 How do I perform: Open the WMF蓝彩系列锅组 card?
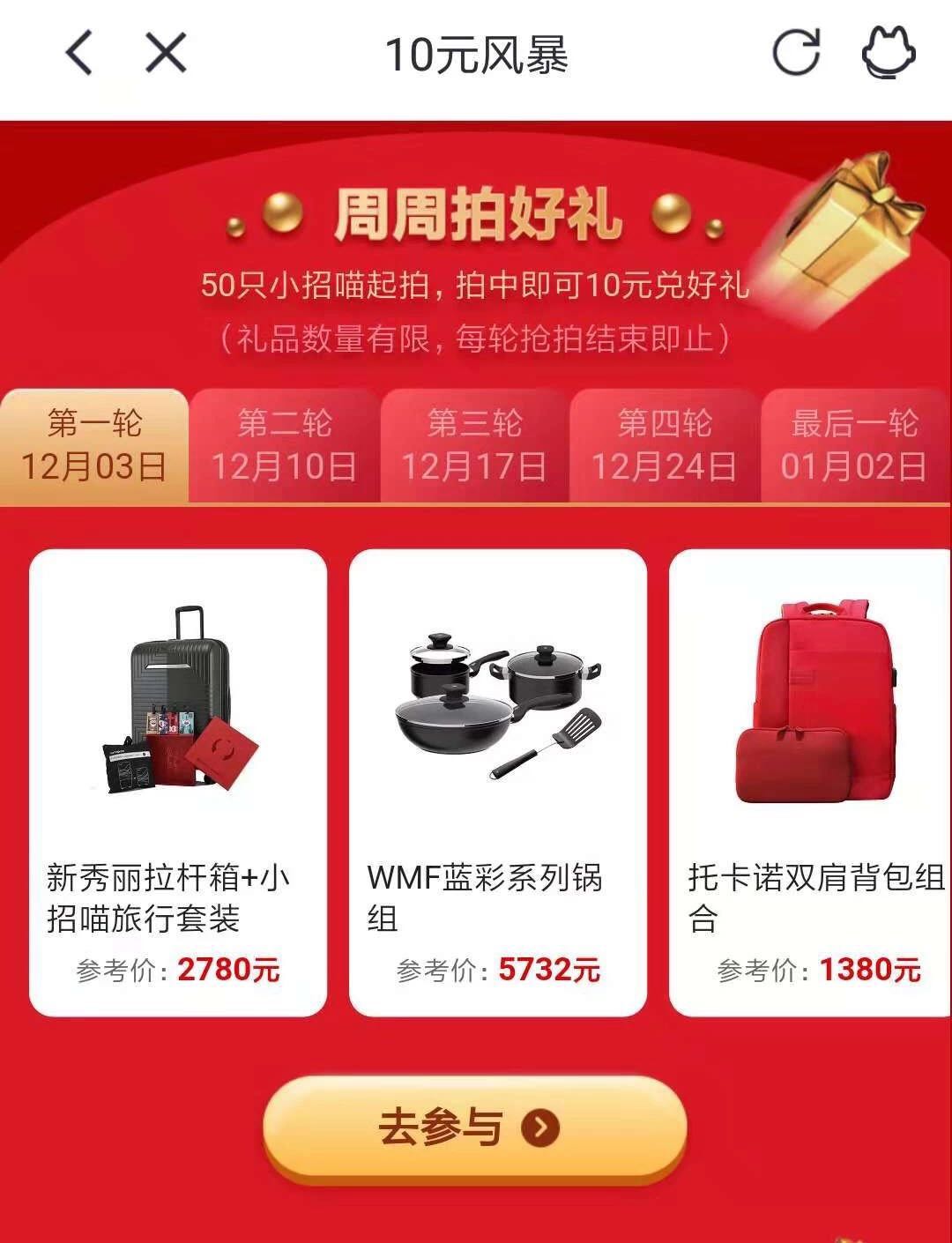point(498,782)
